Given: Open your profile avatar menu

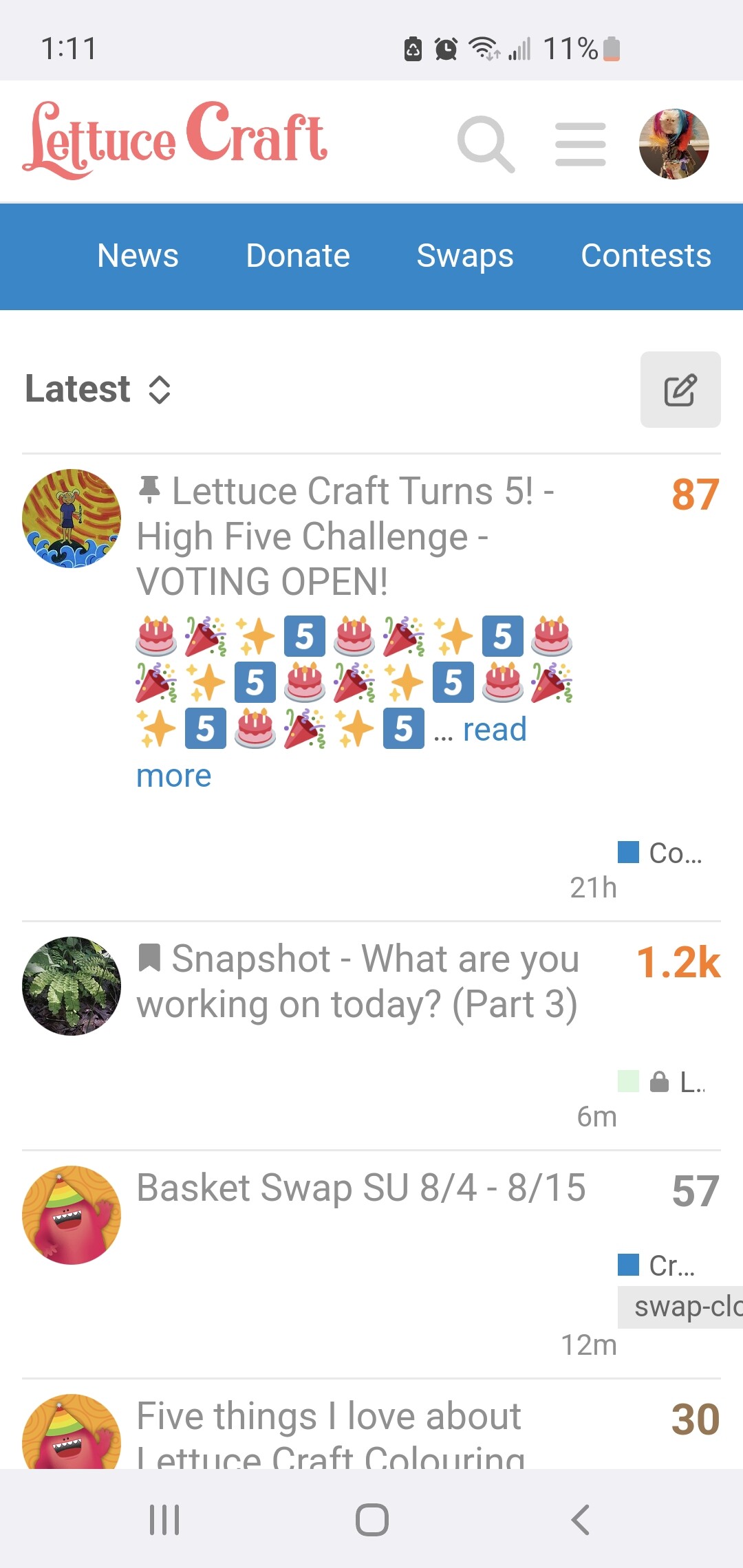Looking at the screenshot, I should pos(674,144).
